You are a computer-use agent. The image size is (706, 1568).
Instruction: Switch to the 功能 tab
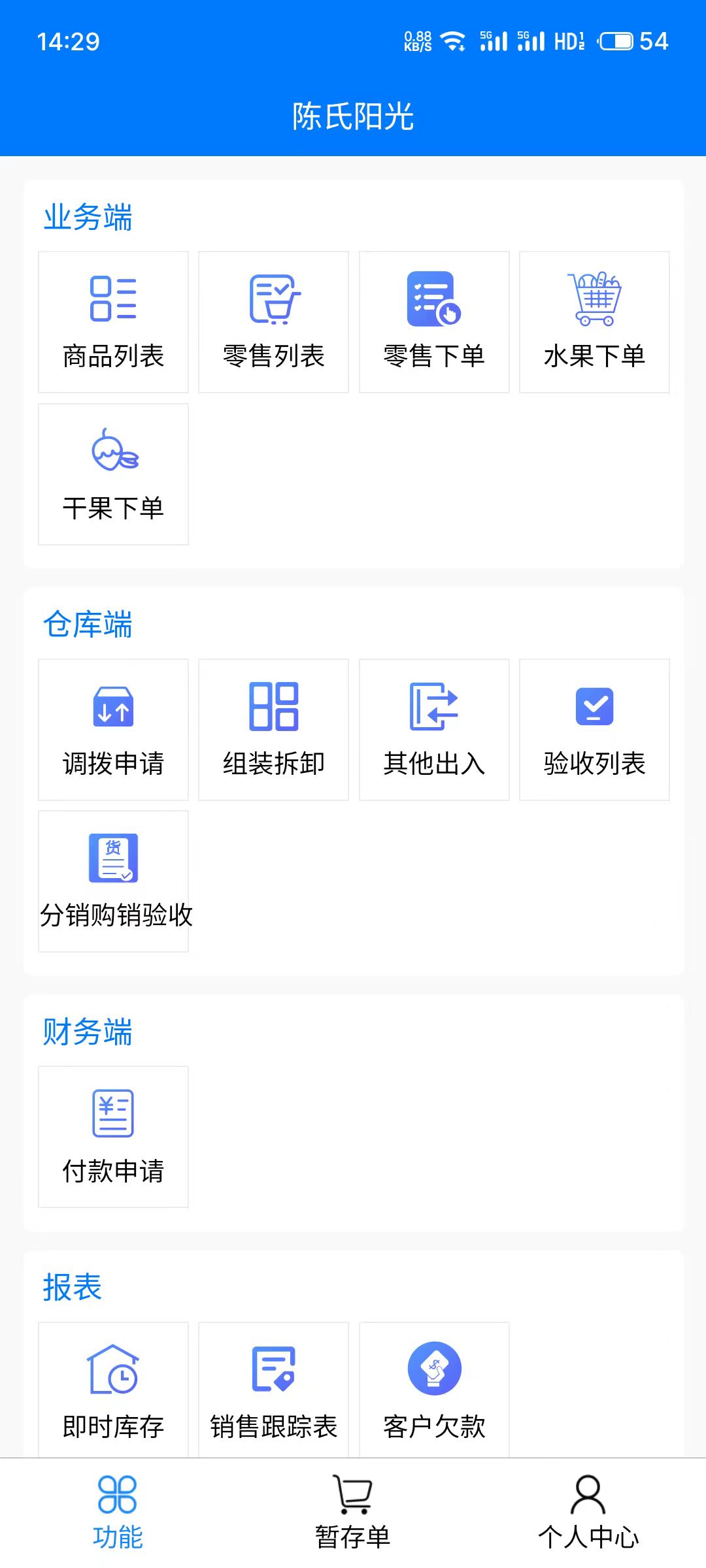pos(118,1513)
